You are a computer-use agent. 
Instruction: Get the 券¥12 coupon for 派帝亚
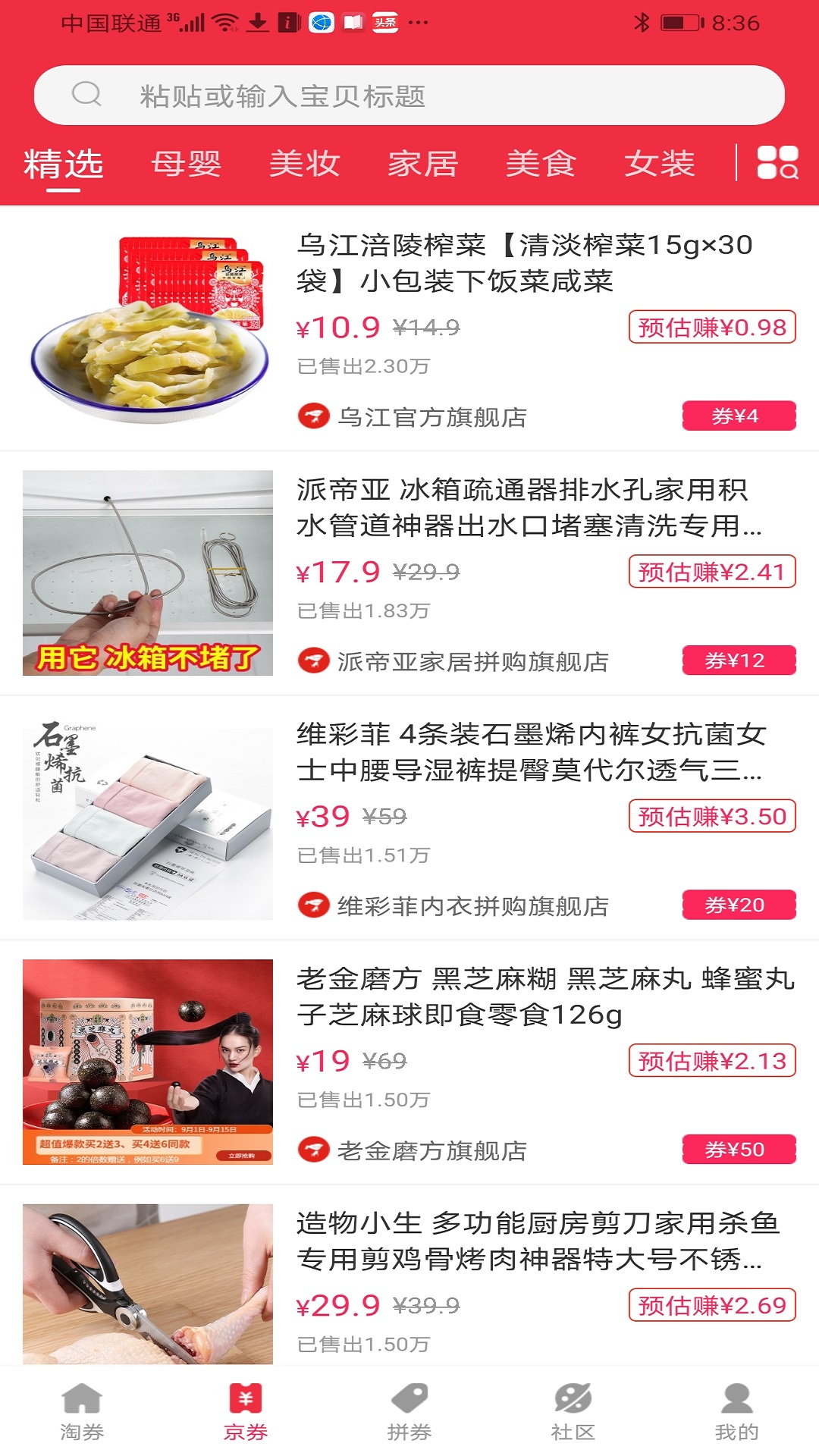[x=739, y=661]
